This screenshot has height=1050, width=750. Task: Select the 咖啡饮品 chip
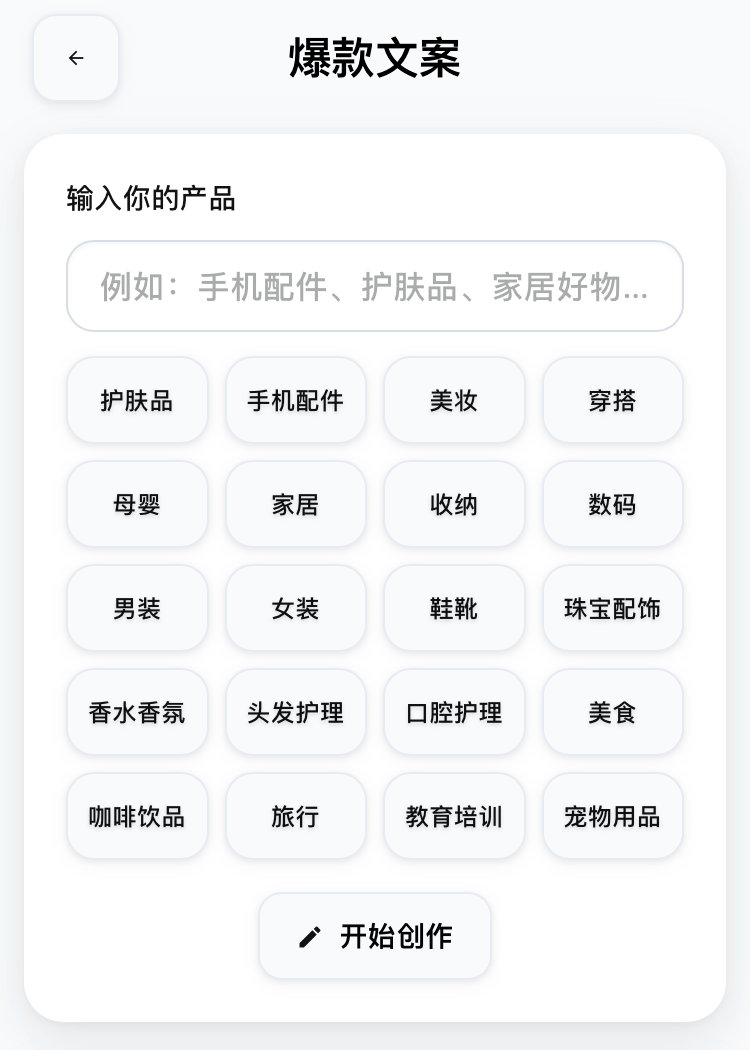[x=137, y=816]
